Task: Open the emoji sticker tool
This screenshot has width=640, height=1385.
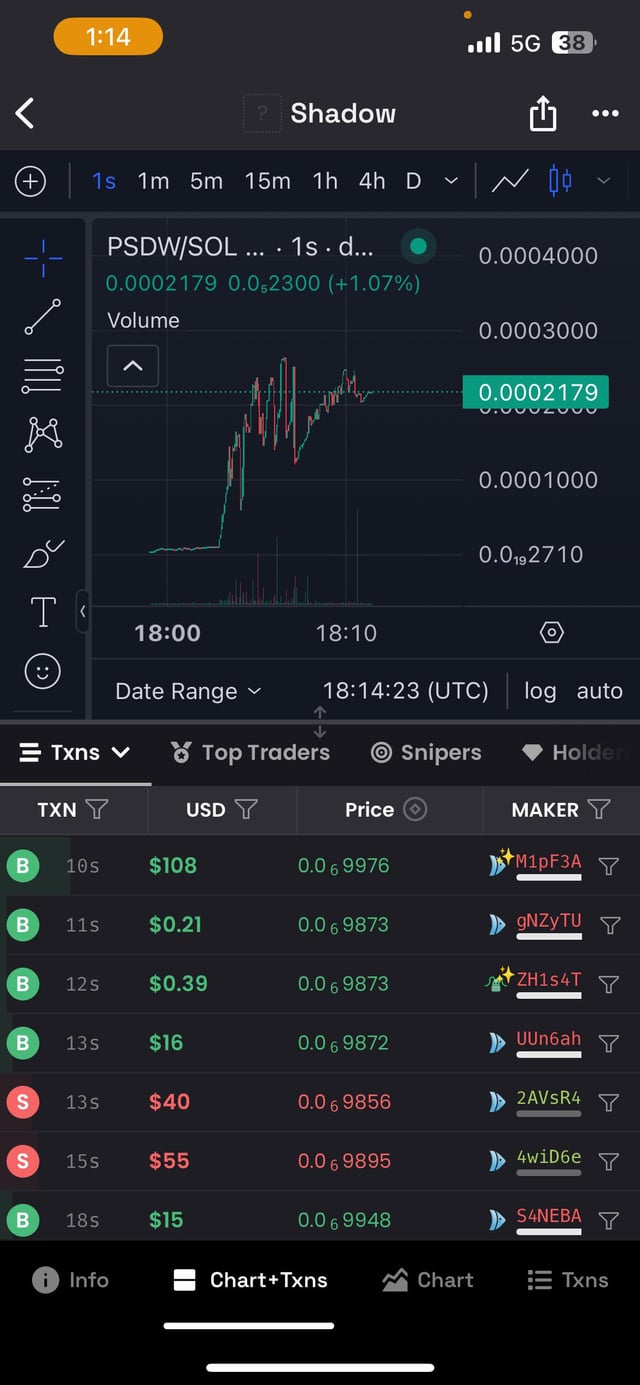Action: (x=43, y=671)
